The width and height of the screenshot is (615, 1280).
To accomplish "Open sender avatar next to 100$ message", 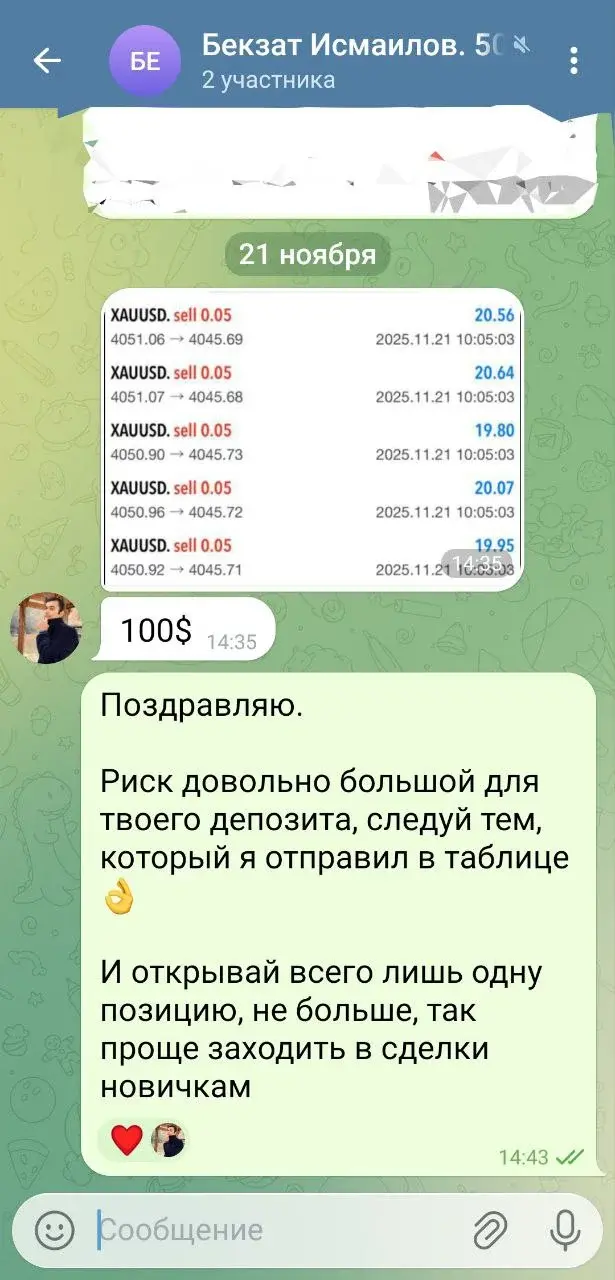I will [x=46, y=627].
